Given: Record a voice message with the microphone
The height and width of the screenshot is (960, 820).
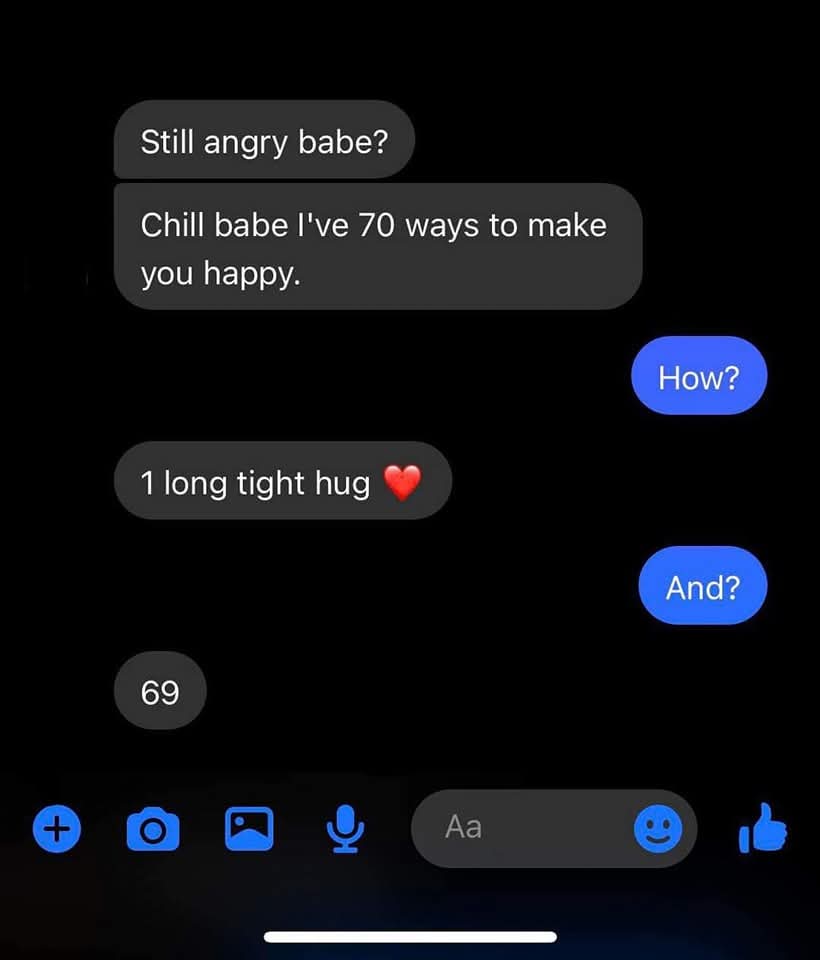Looking at the screenshot, I should pos(345,829).
